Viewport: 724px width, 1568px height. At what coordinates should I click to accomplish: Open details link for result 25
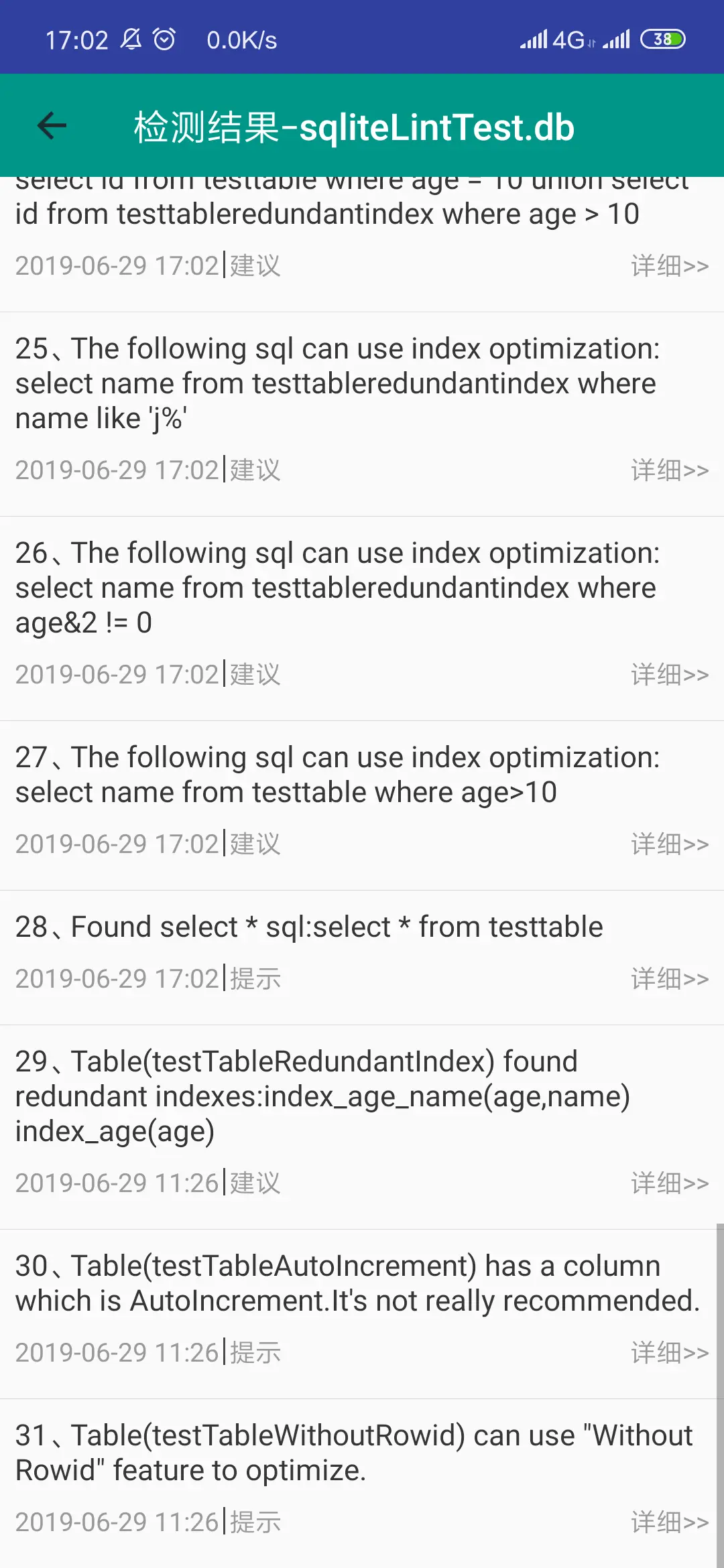669,470
